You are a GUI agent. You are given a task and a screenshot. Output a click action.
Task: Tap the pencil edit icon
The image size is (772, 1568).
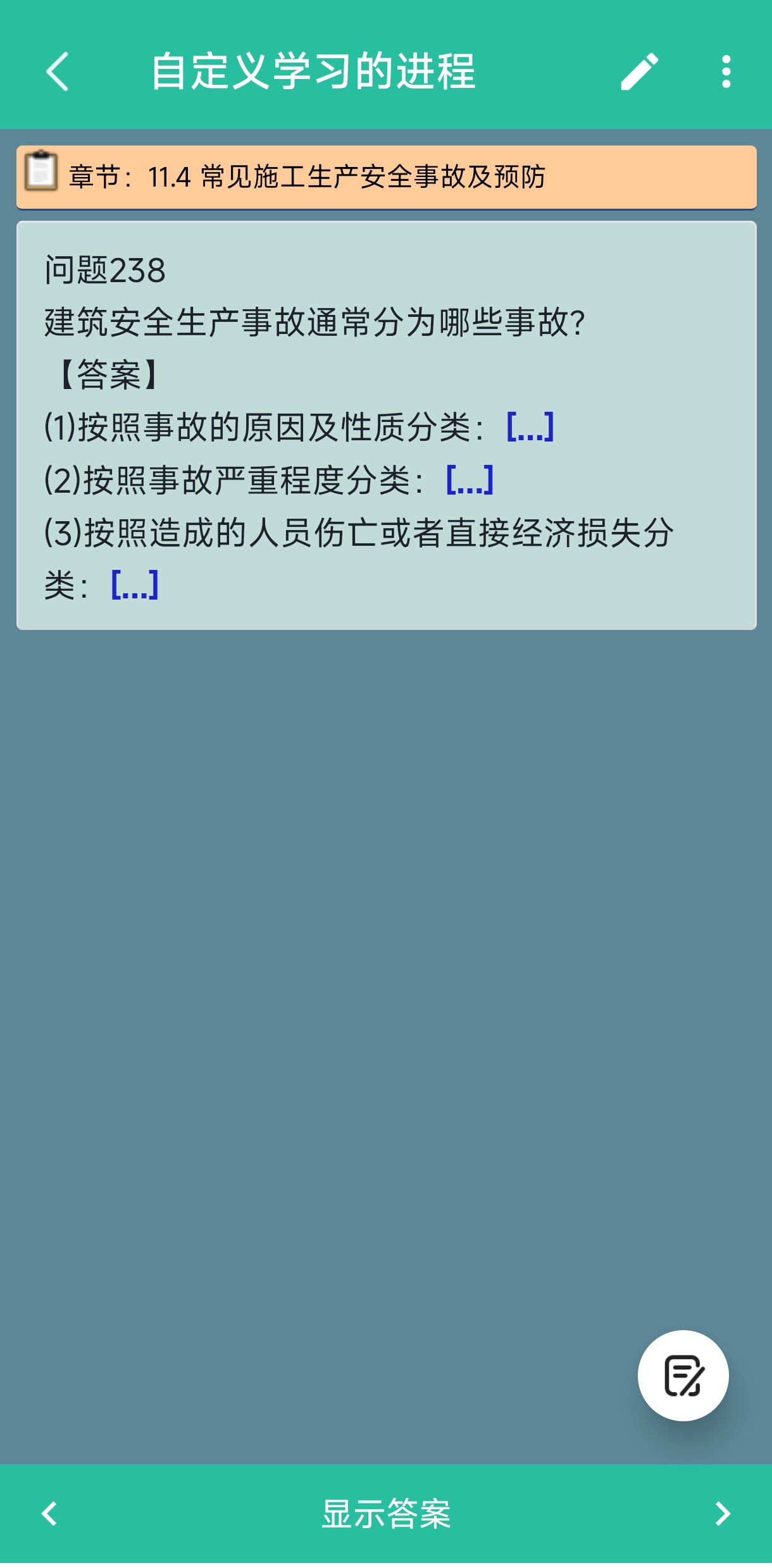pyautogui.click(x=639, y=71)
